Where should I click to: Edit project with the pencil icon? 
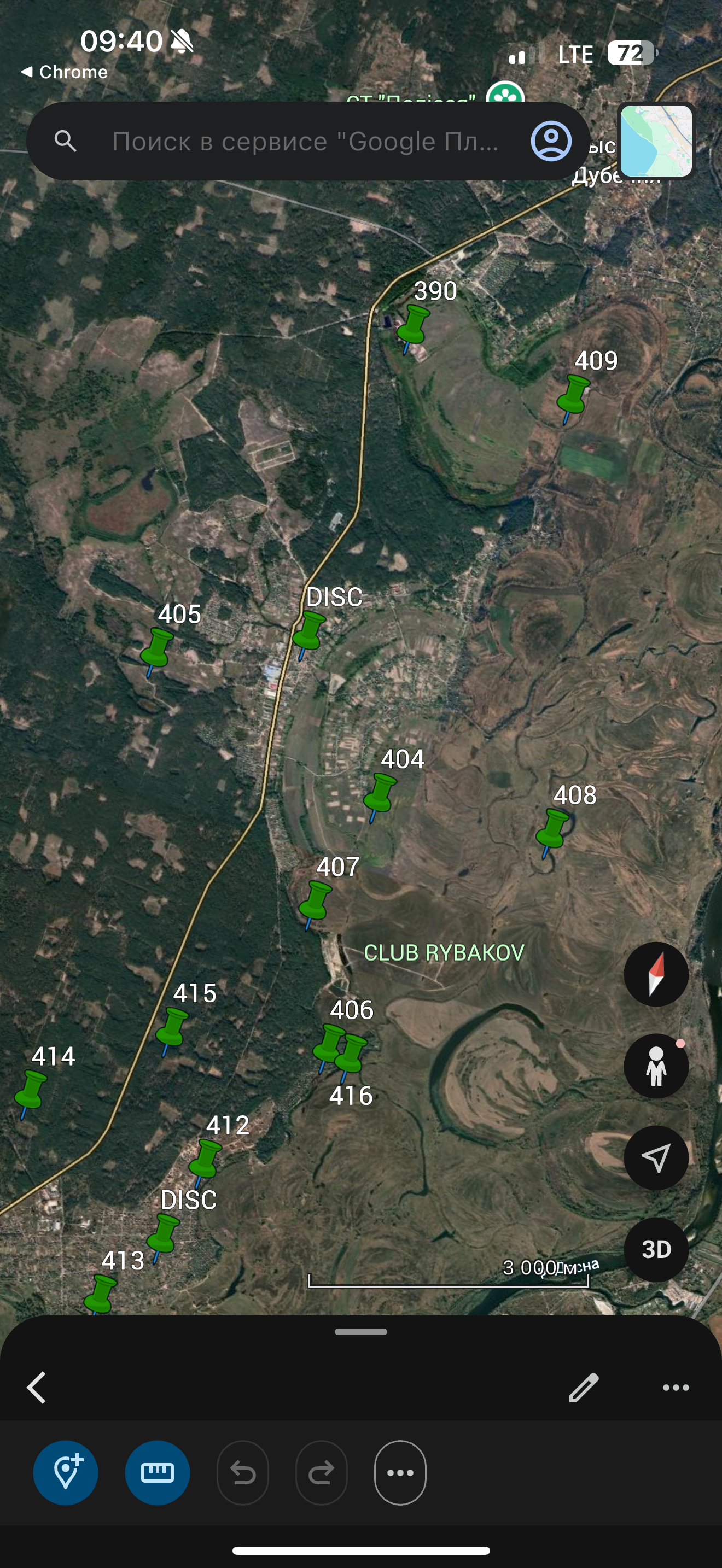(583, 1387)
